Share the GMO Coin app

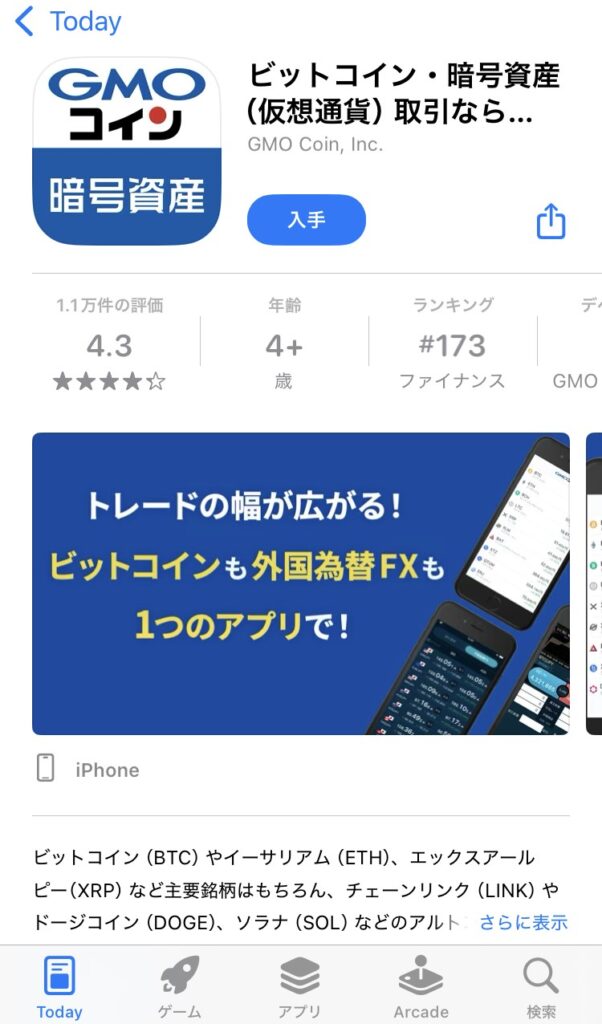click(x=551, y=221)
